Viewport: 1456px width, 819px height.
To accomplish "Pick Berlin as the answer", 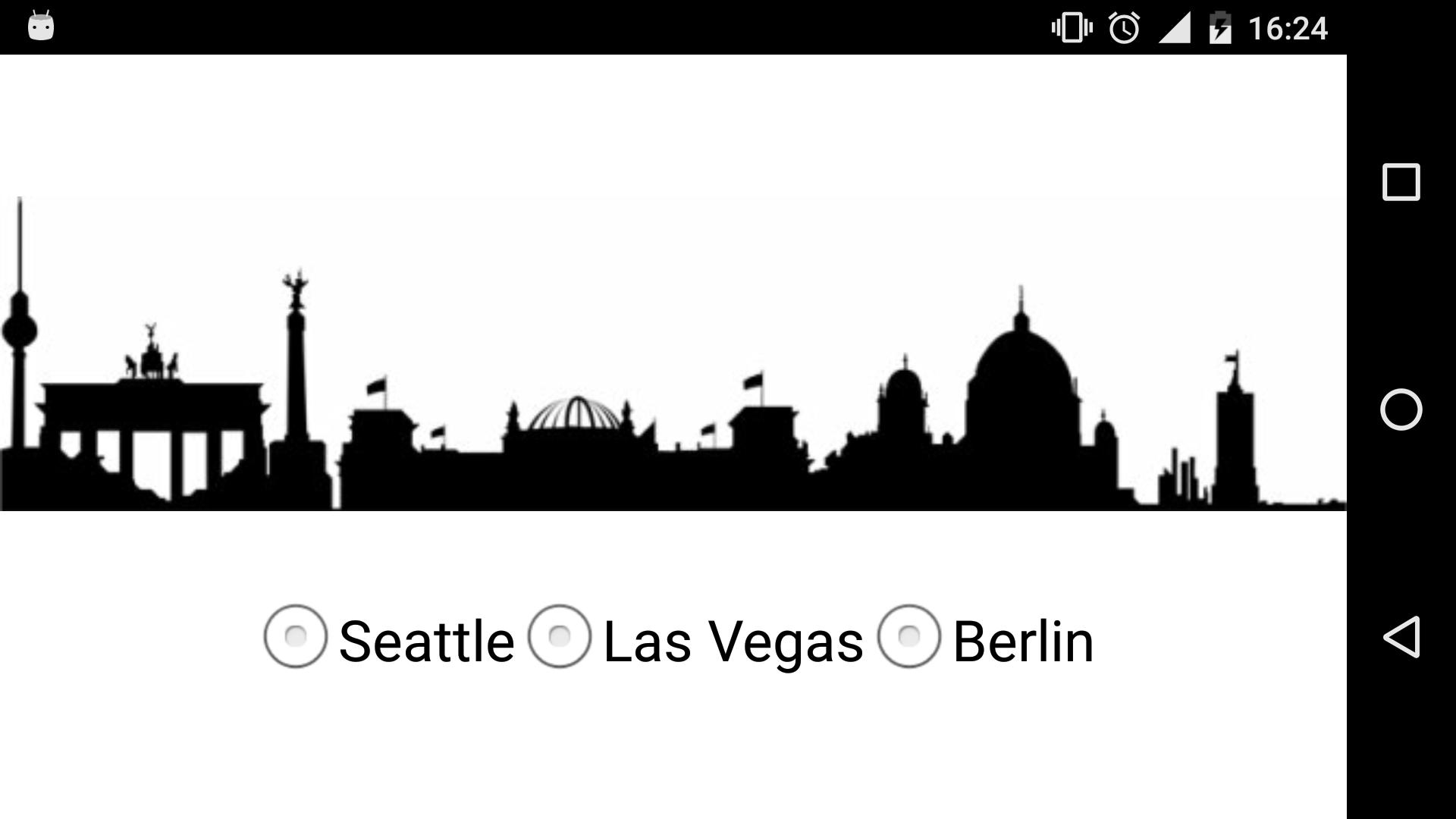I will [x=908, y=636].
